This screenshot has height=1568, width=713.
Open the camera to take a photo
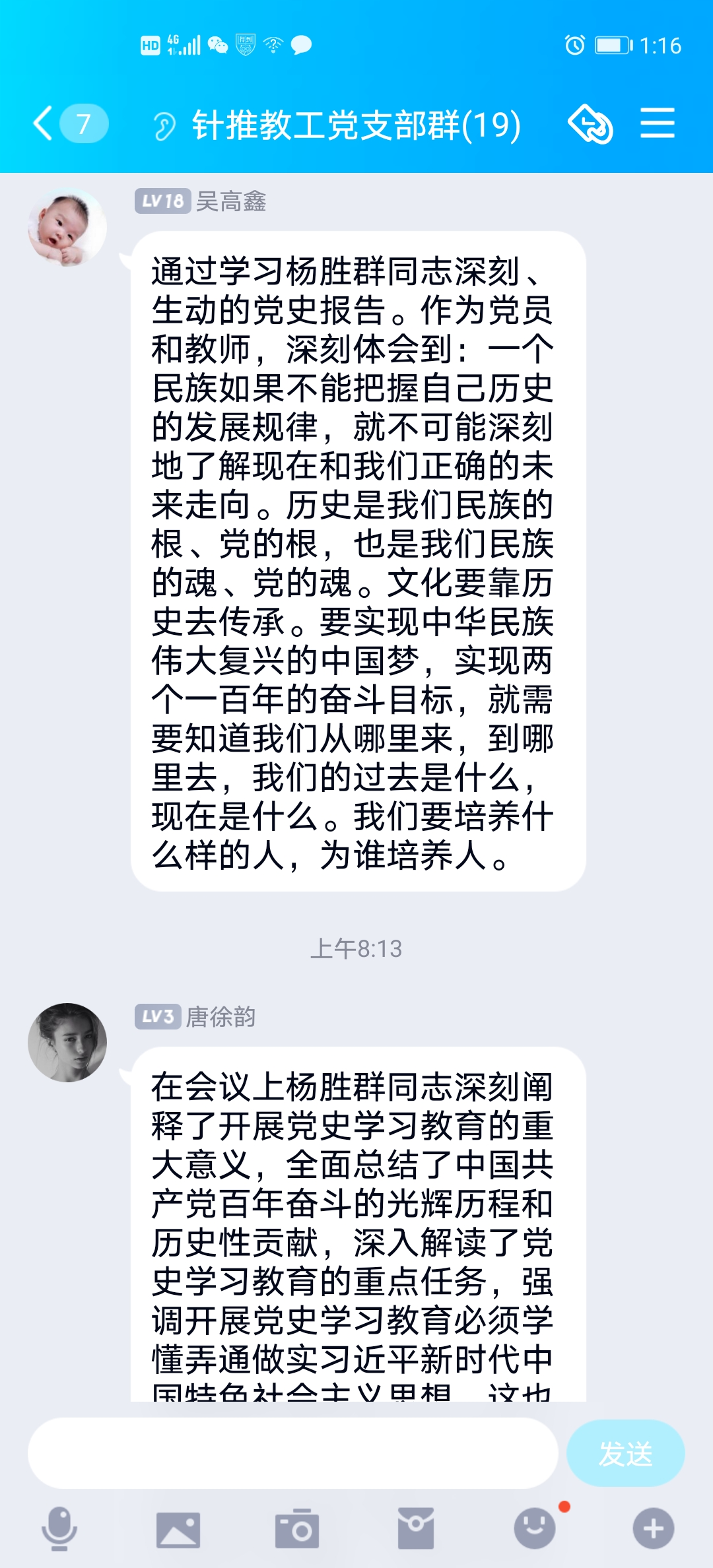[297, 1528]
